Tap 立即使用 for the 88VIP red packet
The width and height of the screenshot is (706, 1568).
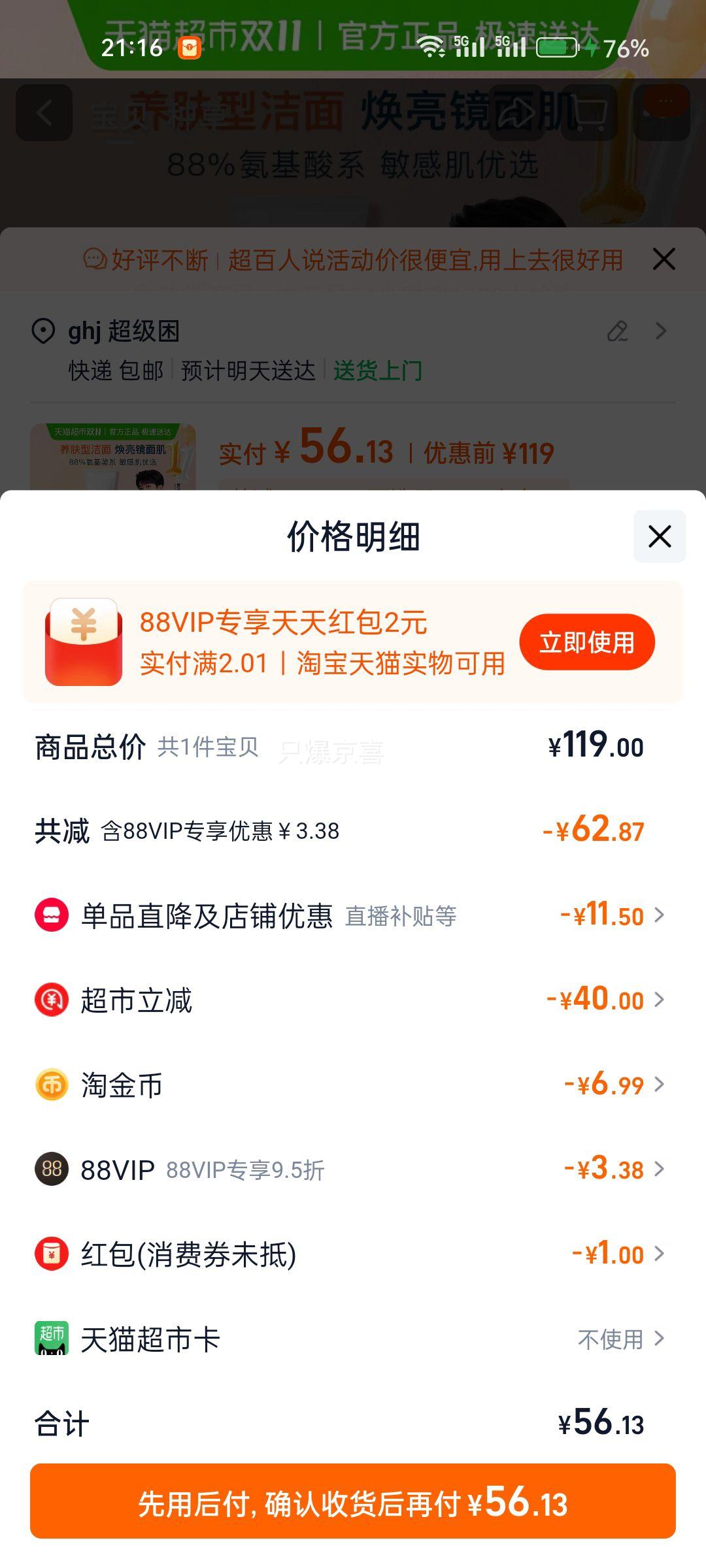[586, 642]
